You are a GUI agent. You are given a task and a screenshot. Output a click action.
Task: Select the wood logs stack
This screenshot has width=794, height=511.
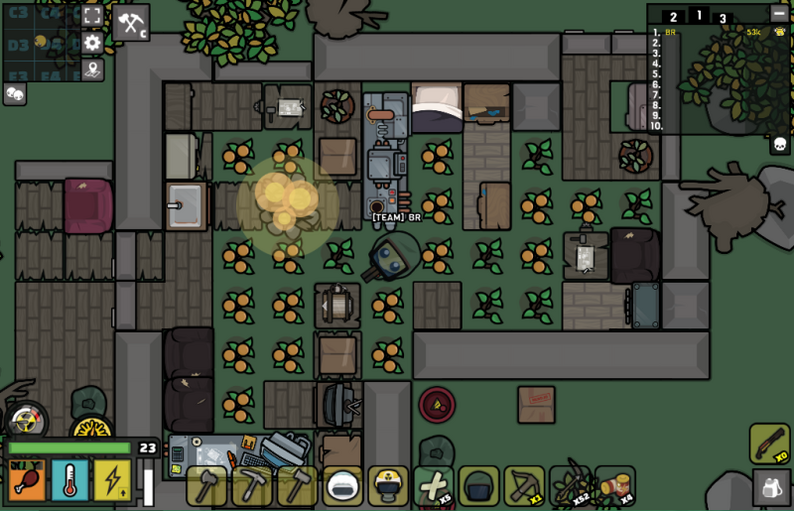pos(615,486)
